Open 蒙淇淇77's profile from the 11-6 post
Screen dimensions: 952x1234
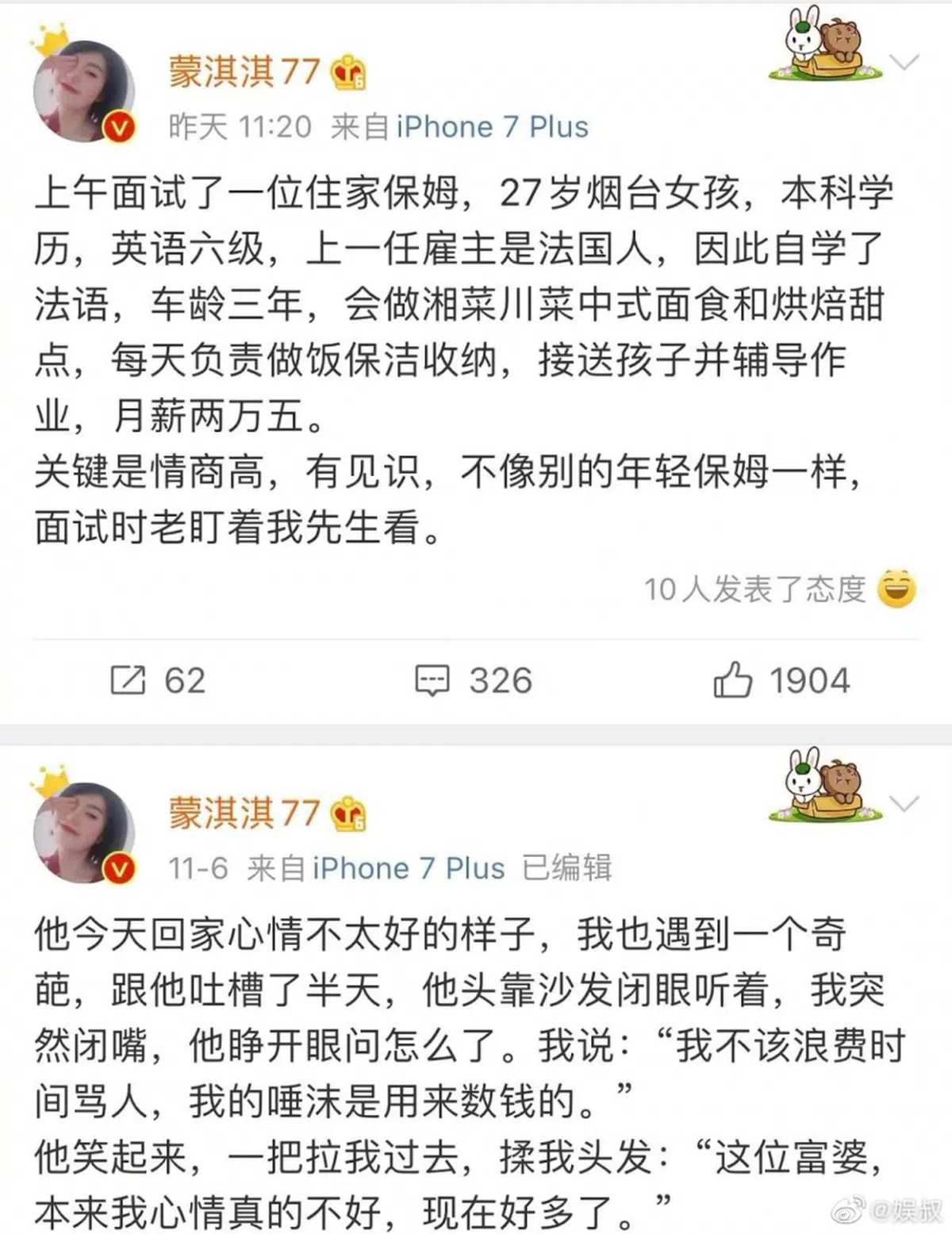pyautogui.click(x=244, y=813)
